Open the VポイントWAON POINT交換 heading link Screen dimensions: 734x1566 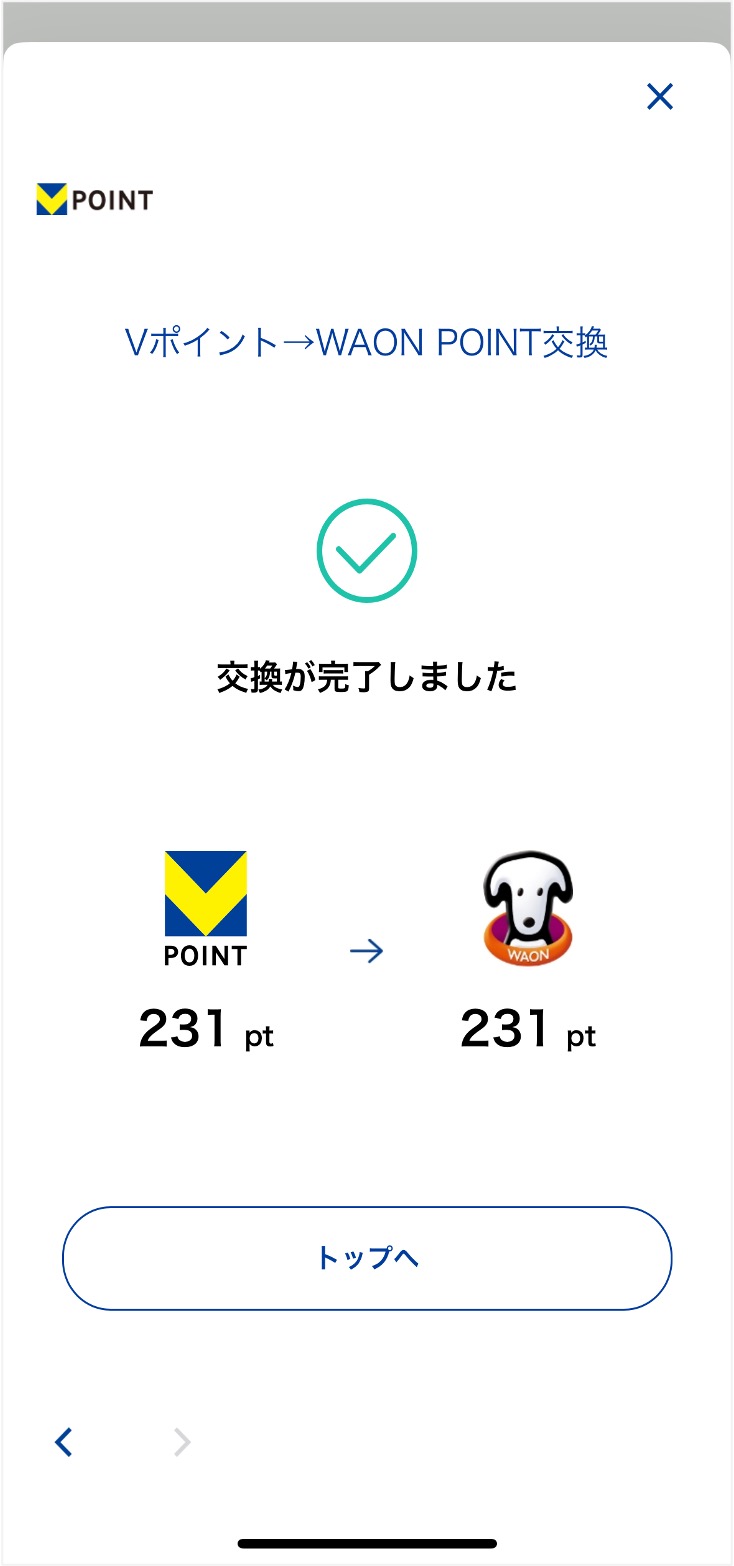[x=367, y=343]
